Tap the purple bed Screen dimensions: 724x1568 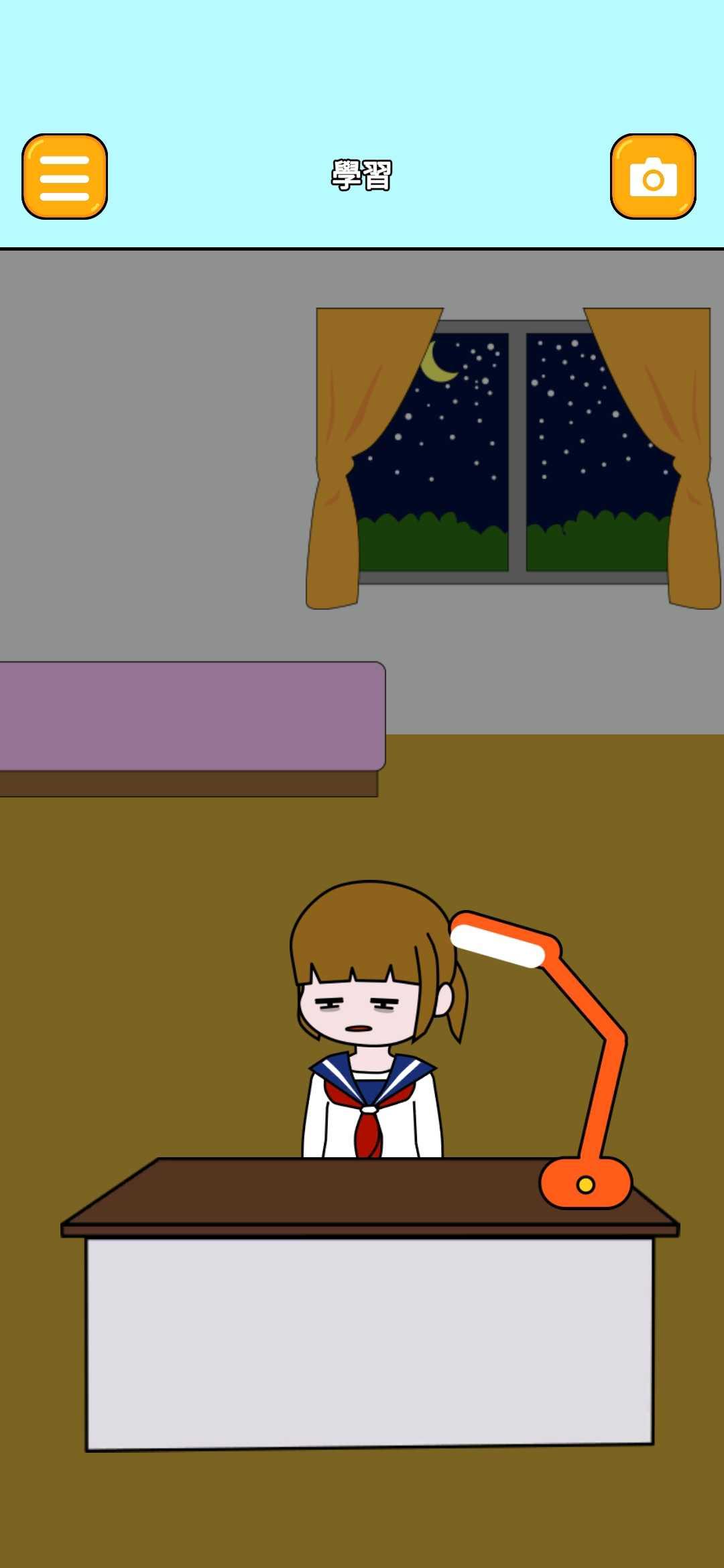(191, 717)
